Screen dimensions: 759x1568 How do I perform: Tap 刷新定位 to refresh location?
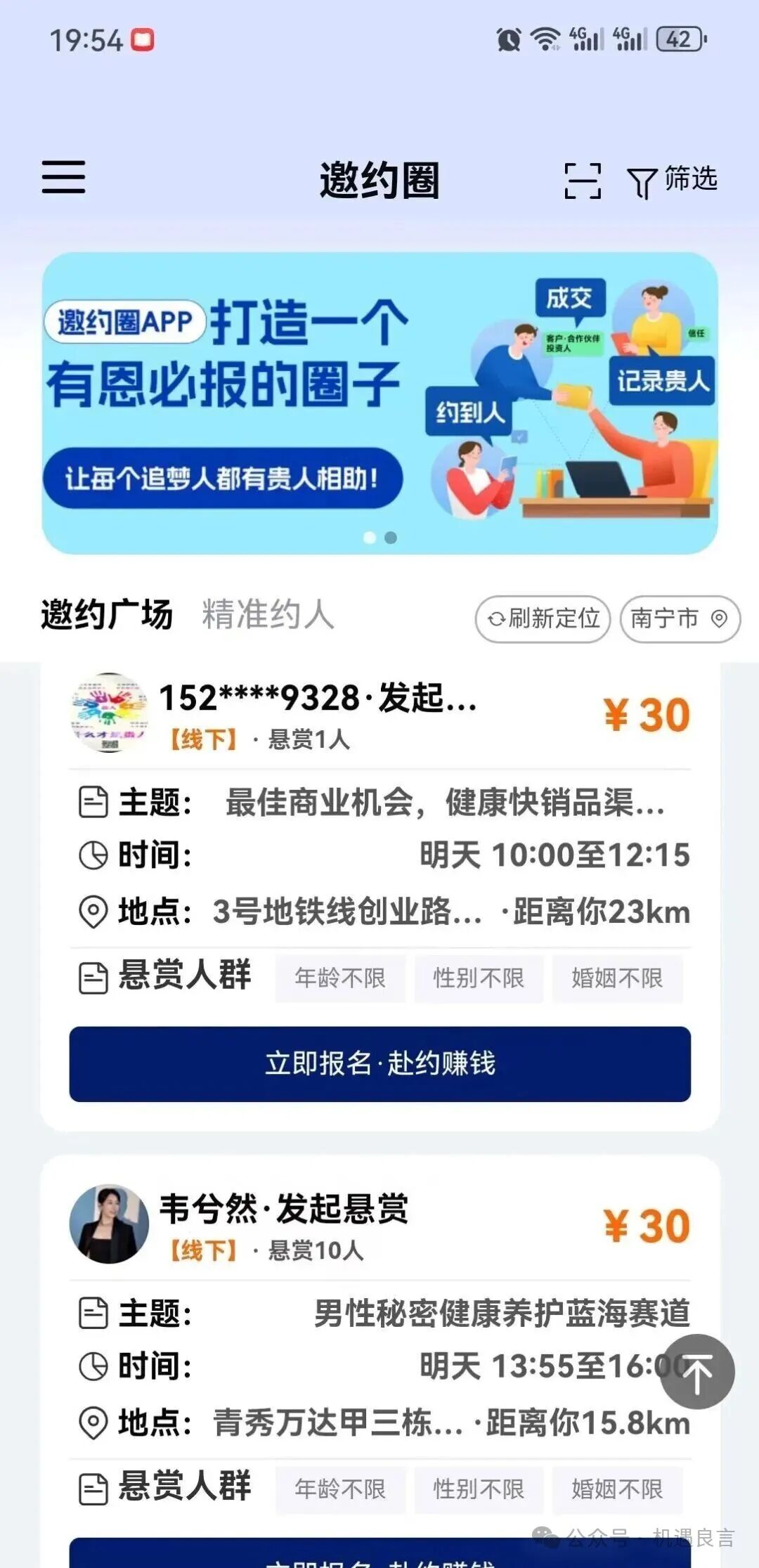[543, 618]
